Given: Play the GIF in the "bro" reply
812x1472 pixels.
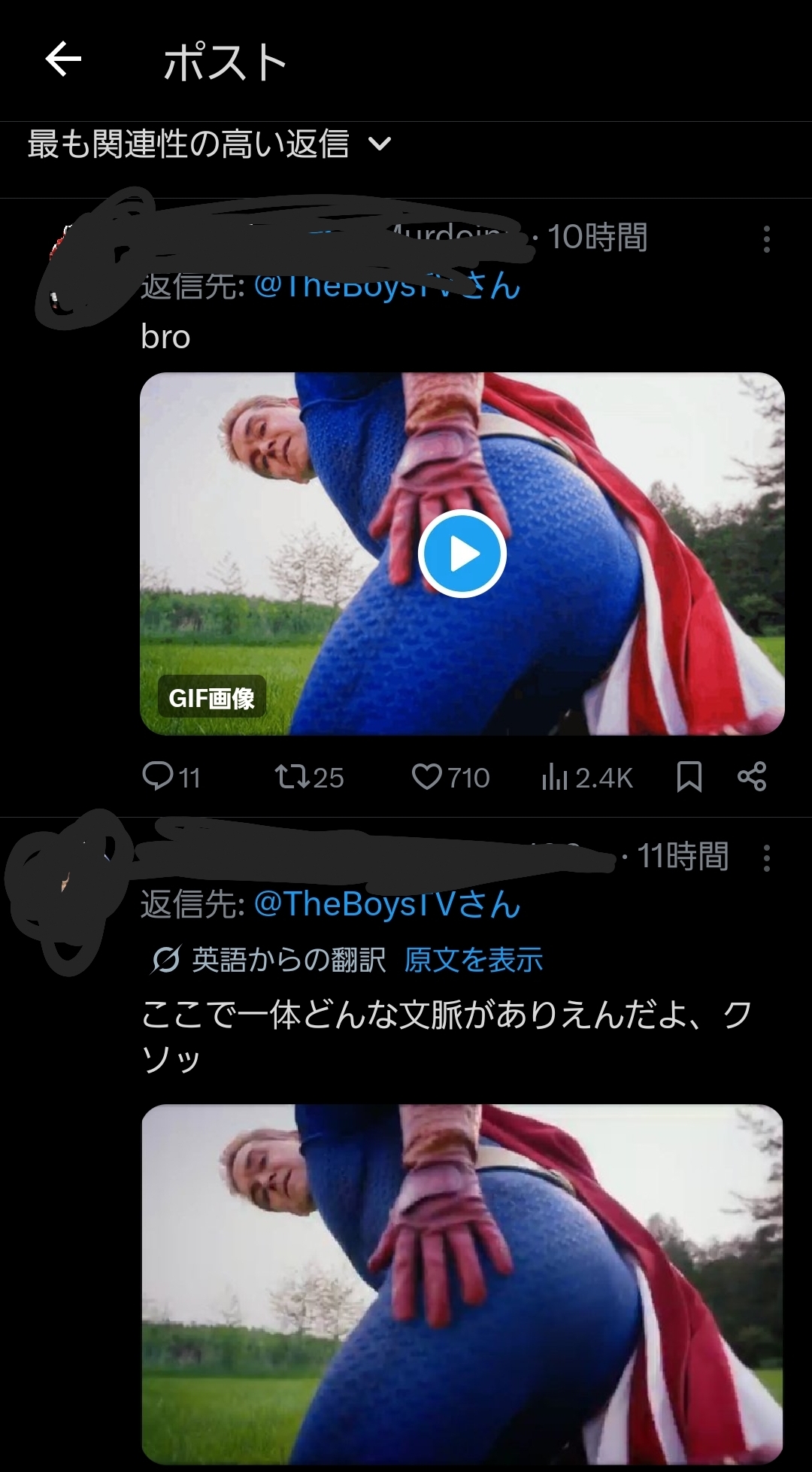Looking at the screenshot, I should (x=462, y=554).
